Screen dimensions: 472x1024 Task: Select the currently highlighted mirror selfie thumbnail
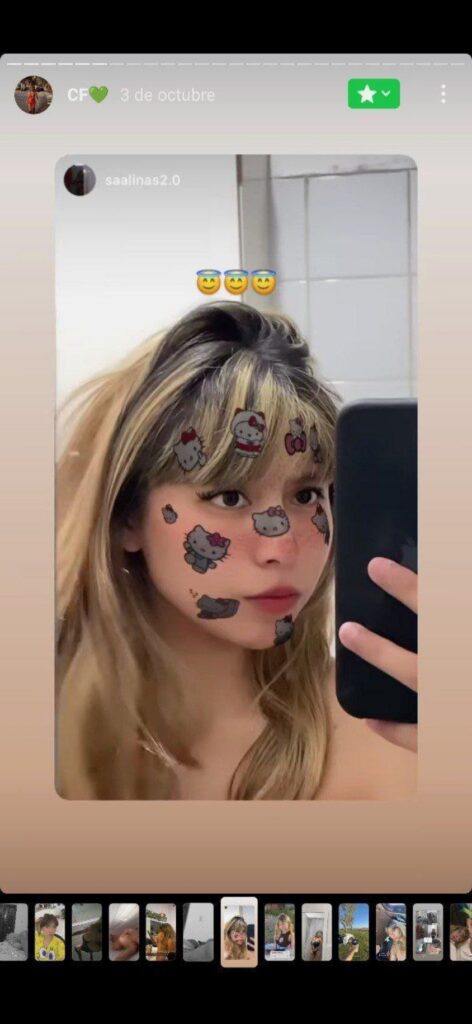(x=239, y=932)
